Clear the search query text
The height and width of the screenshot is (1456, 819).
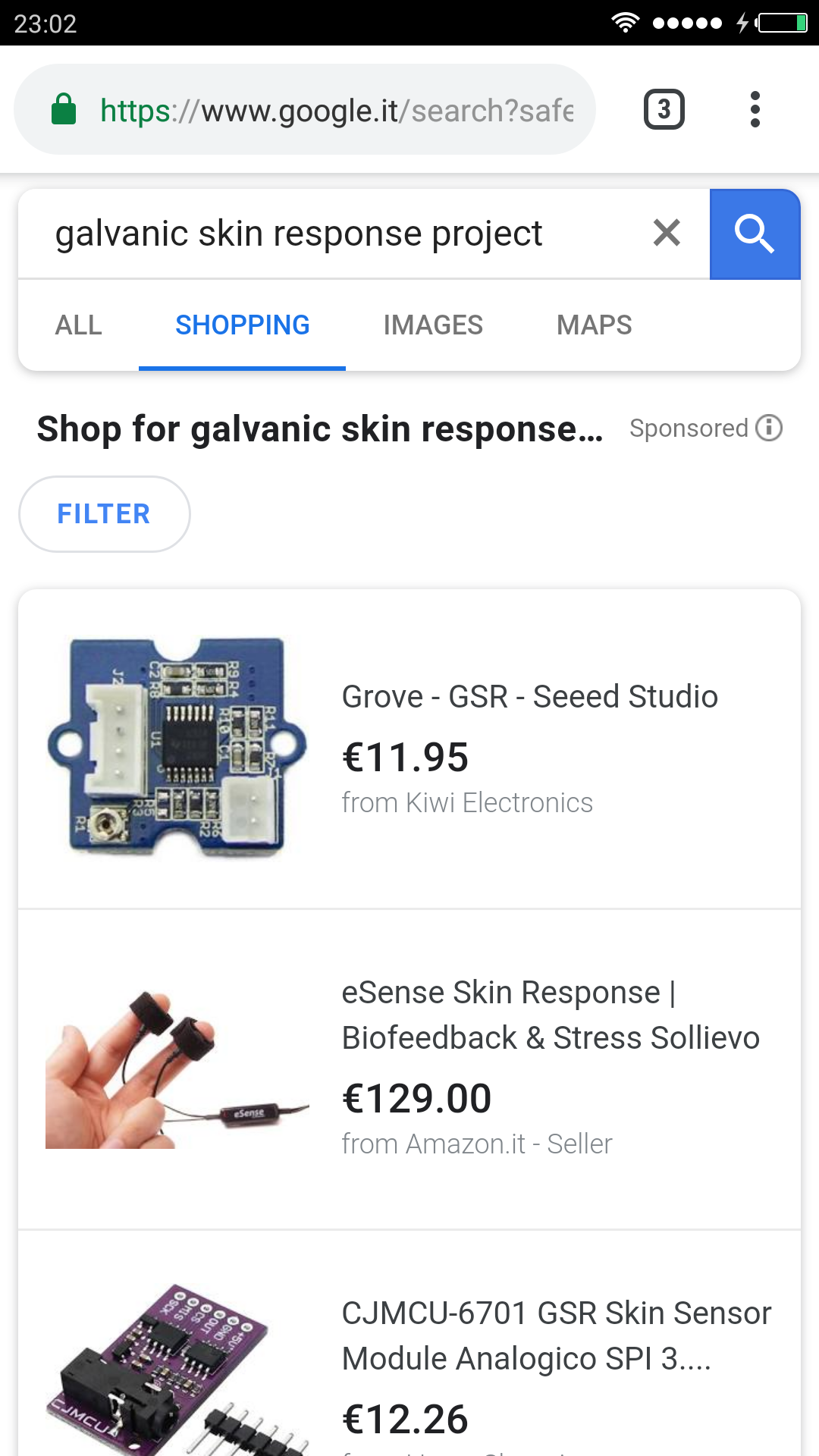[x=667, y=233]
